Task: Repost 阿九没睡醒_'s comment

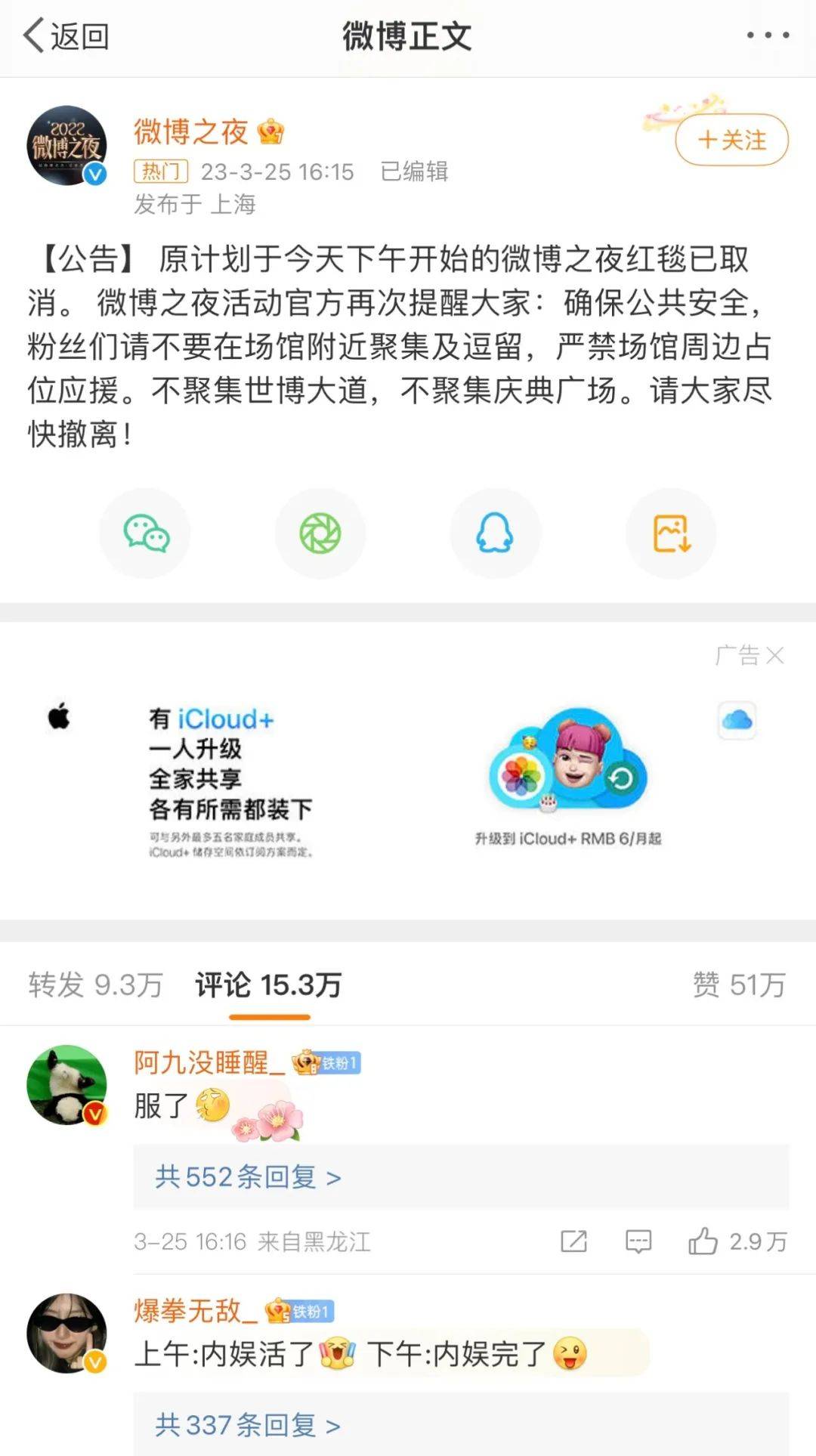Action: [x=573, y=1241]
